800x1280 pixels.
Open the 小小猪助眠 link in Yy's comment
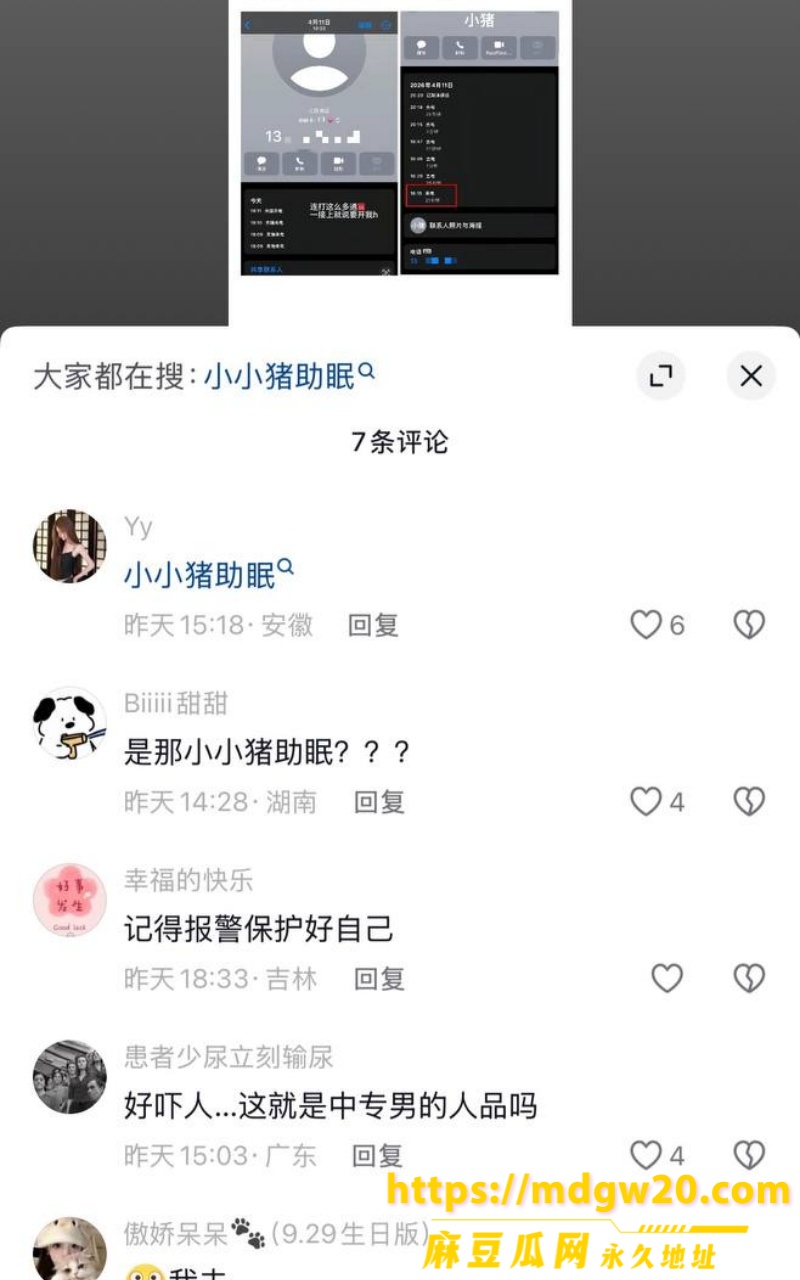click(x=209, y=574)
